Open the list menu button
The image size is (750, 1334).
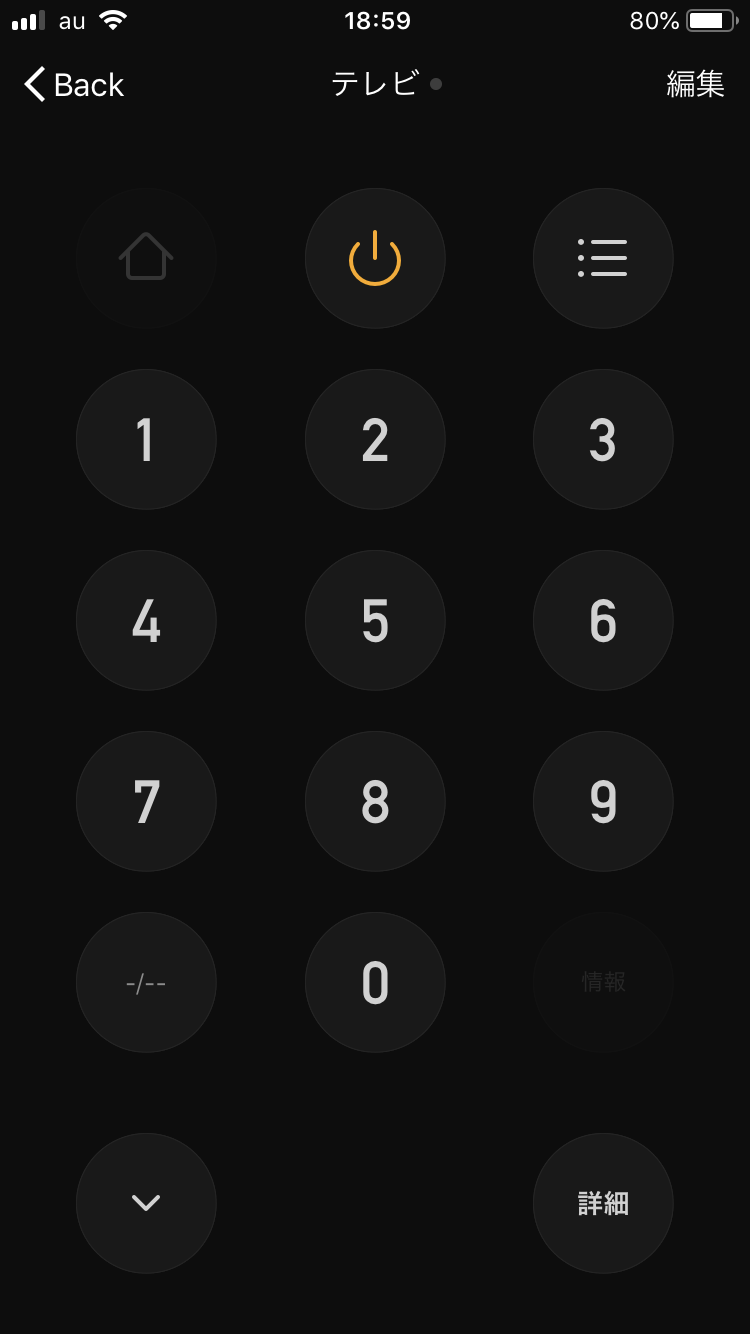click(x=603, y=258)
